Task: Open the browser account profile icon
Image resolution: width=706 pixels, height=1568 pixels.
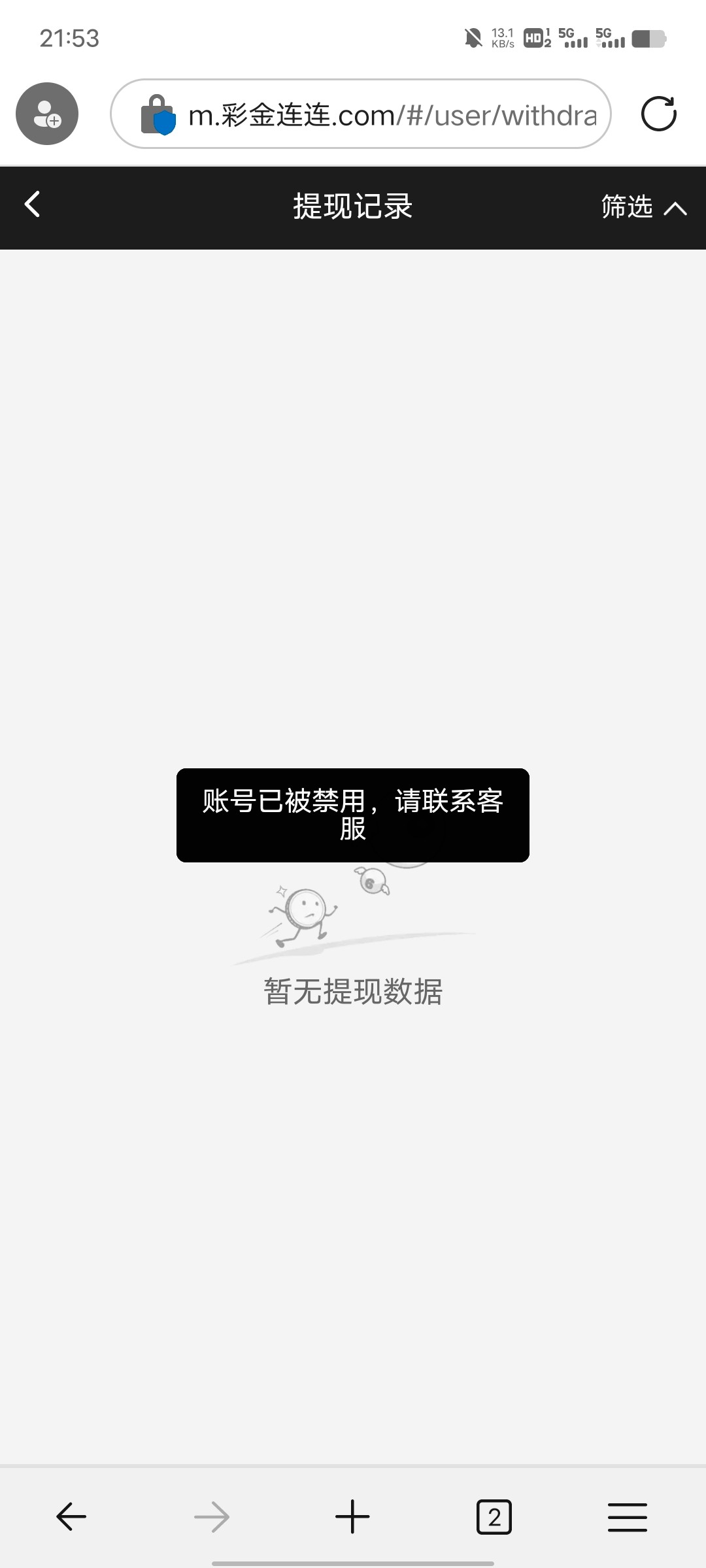Action: pyautogui.click(x=47, y=114)
